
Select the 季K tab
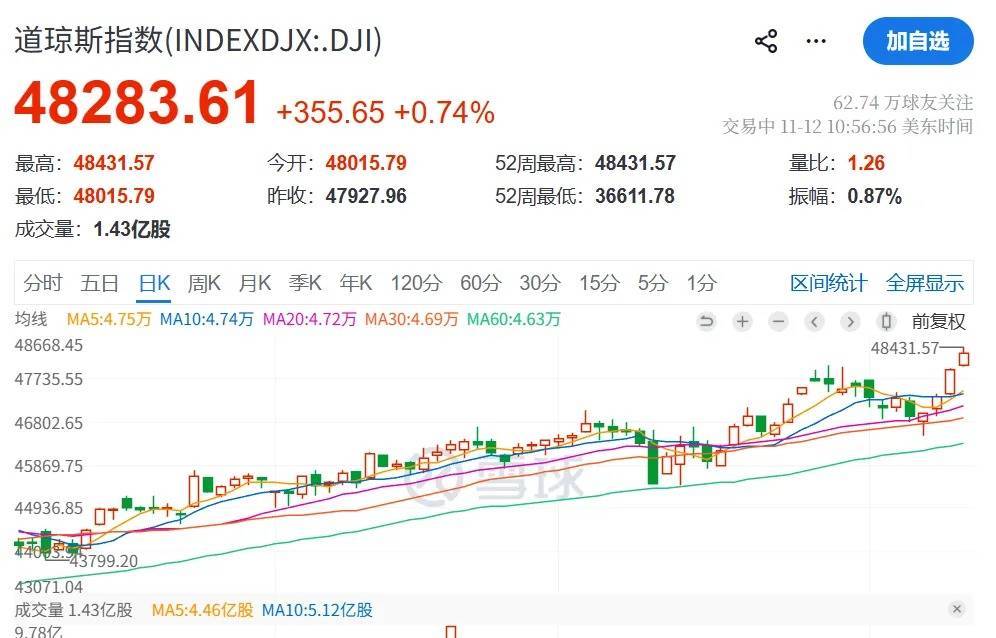pyautogui.click(x=305, y=283)
